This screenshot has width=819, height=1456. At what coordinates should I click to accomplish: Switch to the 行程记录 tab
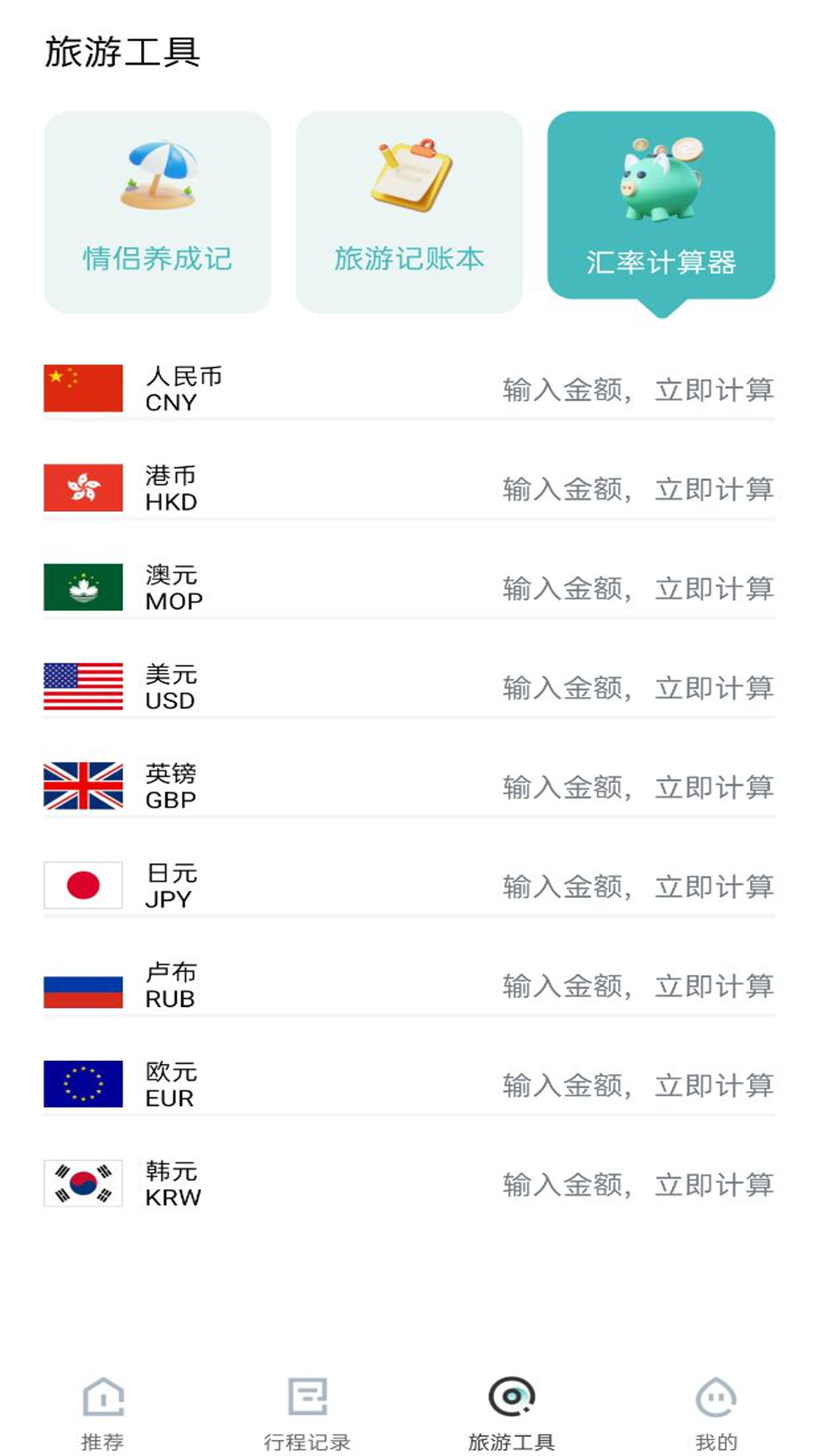pos(307,1412)
